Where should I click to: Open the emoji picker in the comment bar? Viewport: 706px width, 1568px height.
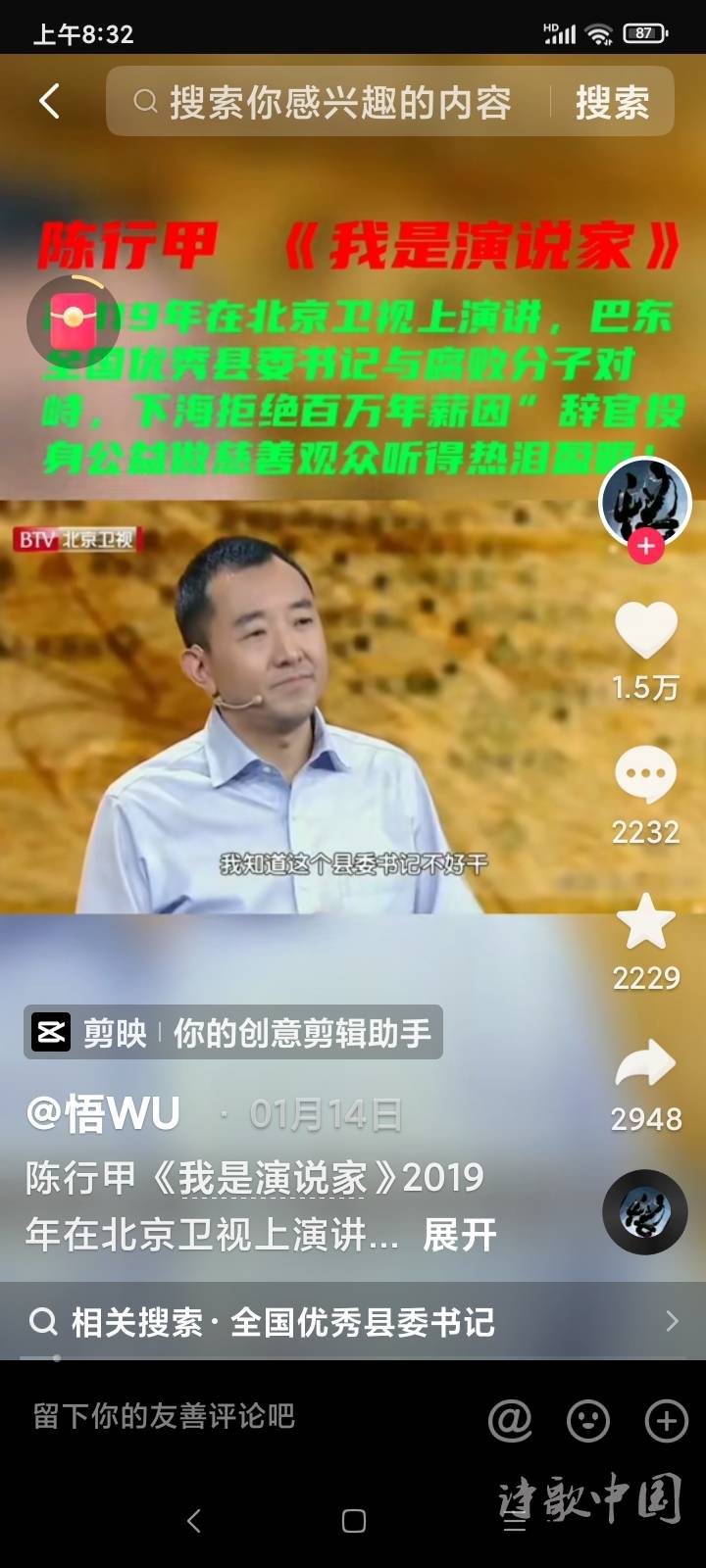pos(588,1420)
